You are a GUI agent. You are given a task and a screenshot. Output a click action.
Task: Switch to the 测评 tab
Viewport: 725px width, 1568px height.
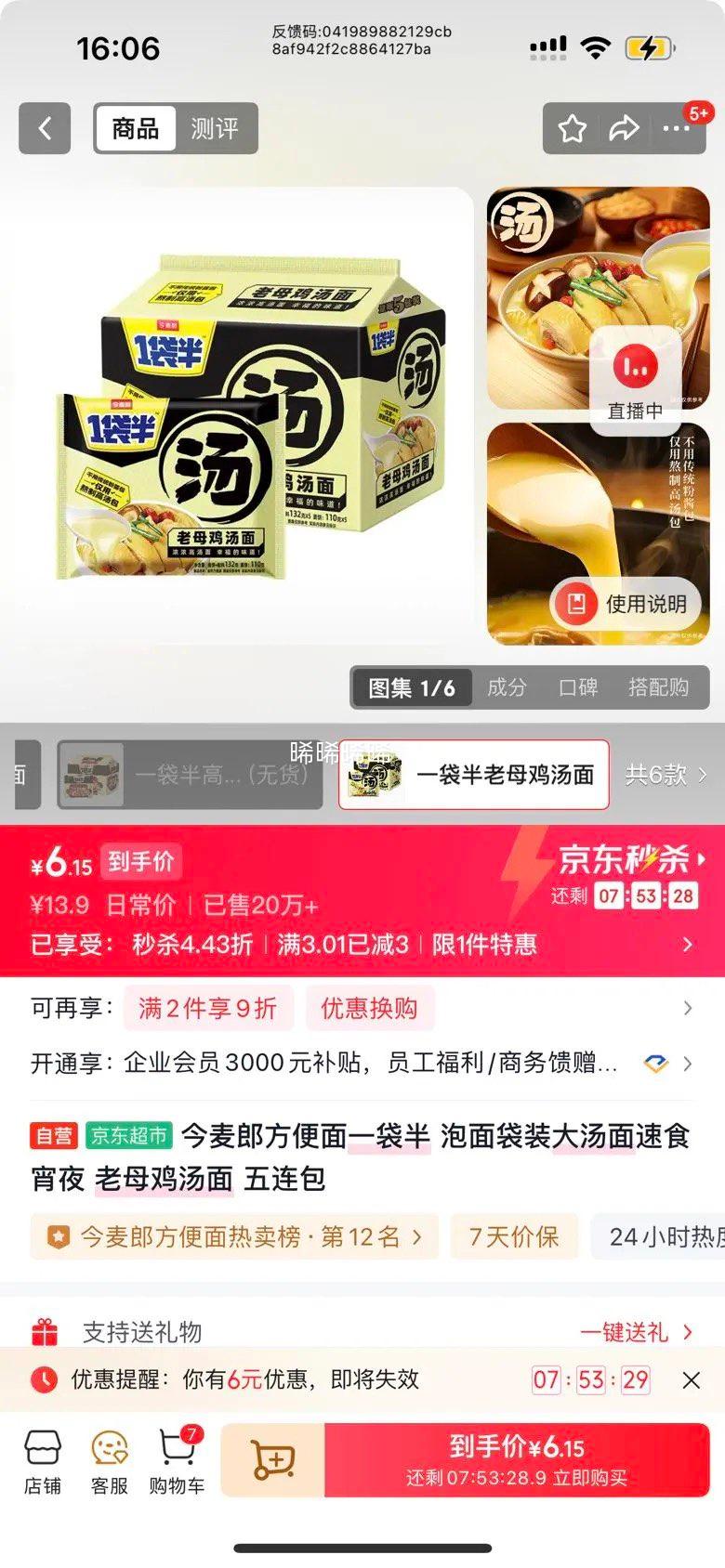(216, 128)
